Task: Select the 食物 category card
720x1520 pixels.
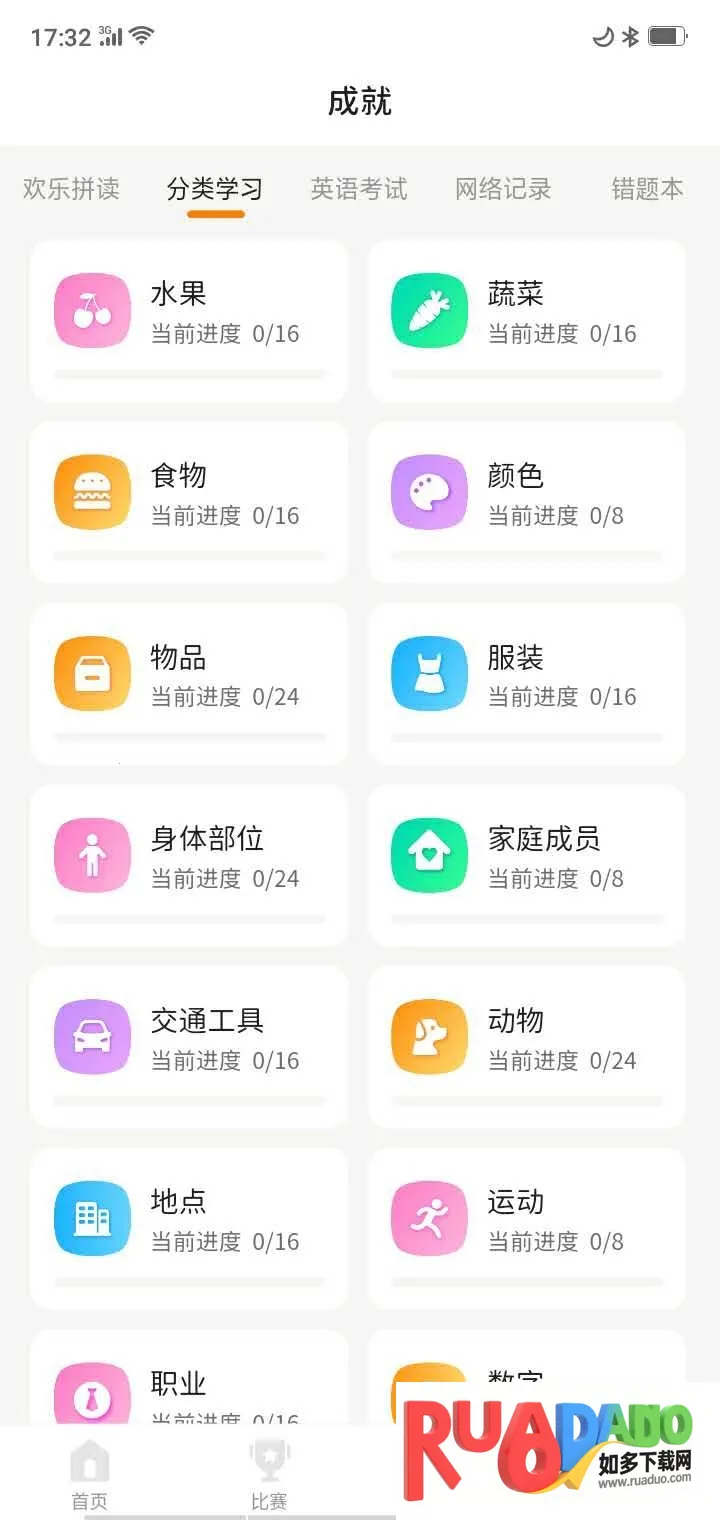Action: point(189,502)
